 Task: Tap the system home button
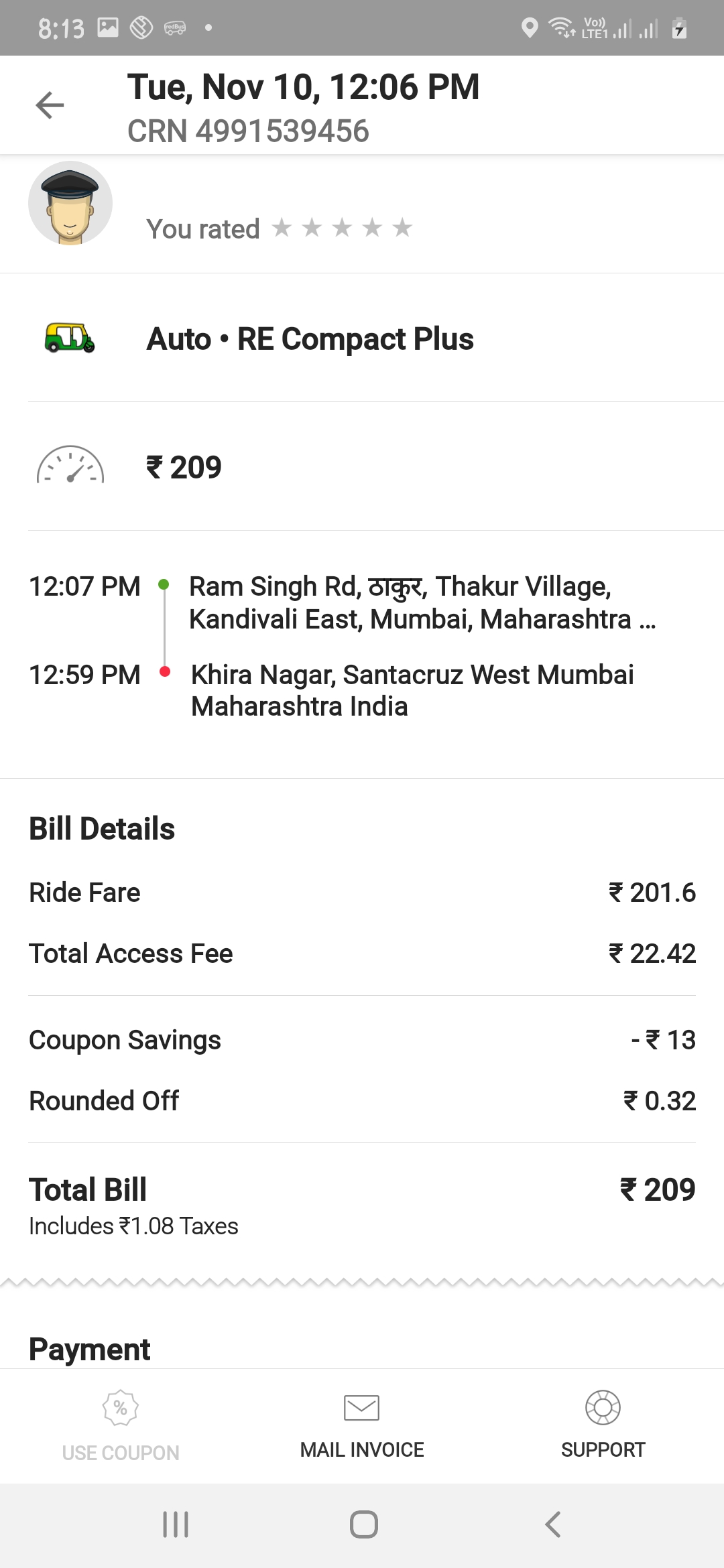click(363, 1524)
